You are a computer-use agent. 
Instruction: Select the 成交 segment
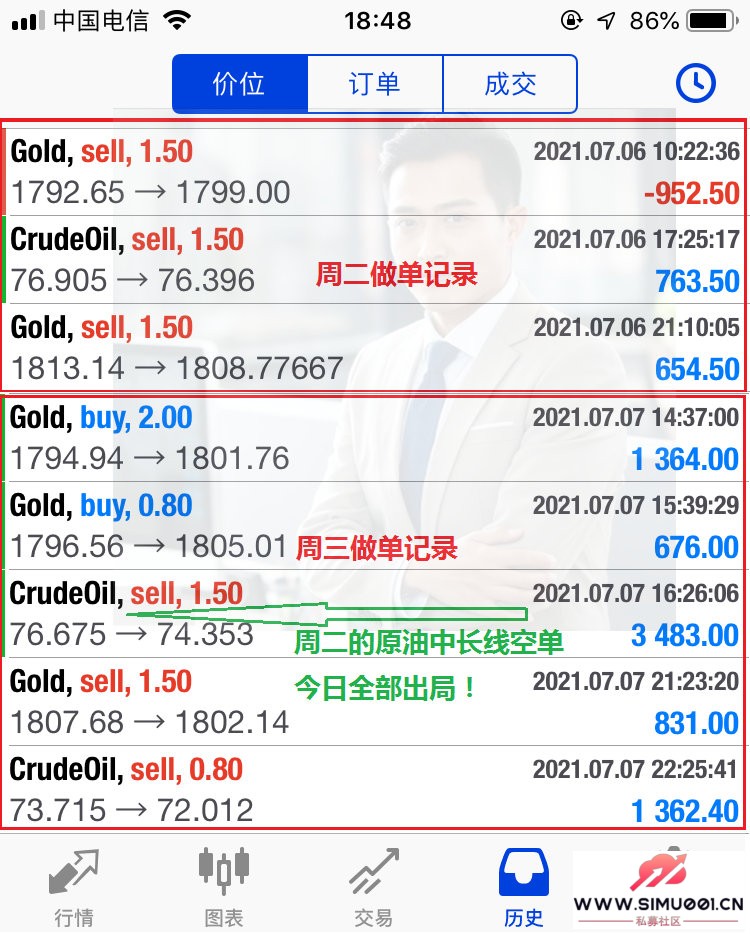pos(510,84)
